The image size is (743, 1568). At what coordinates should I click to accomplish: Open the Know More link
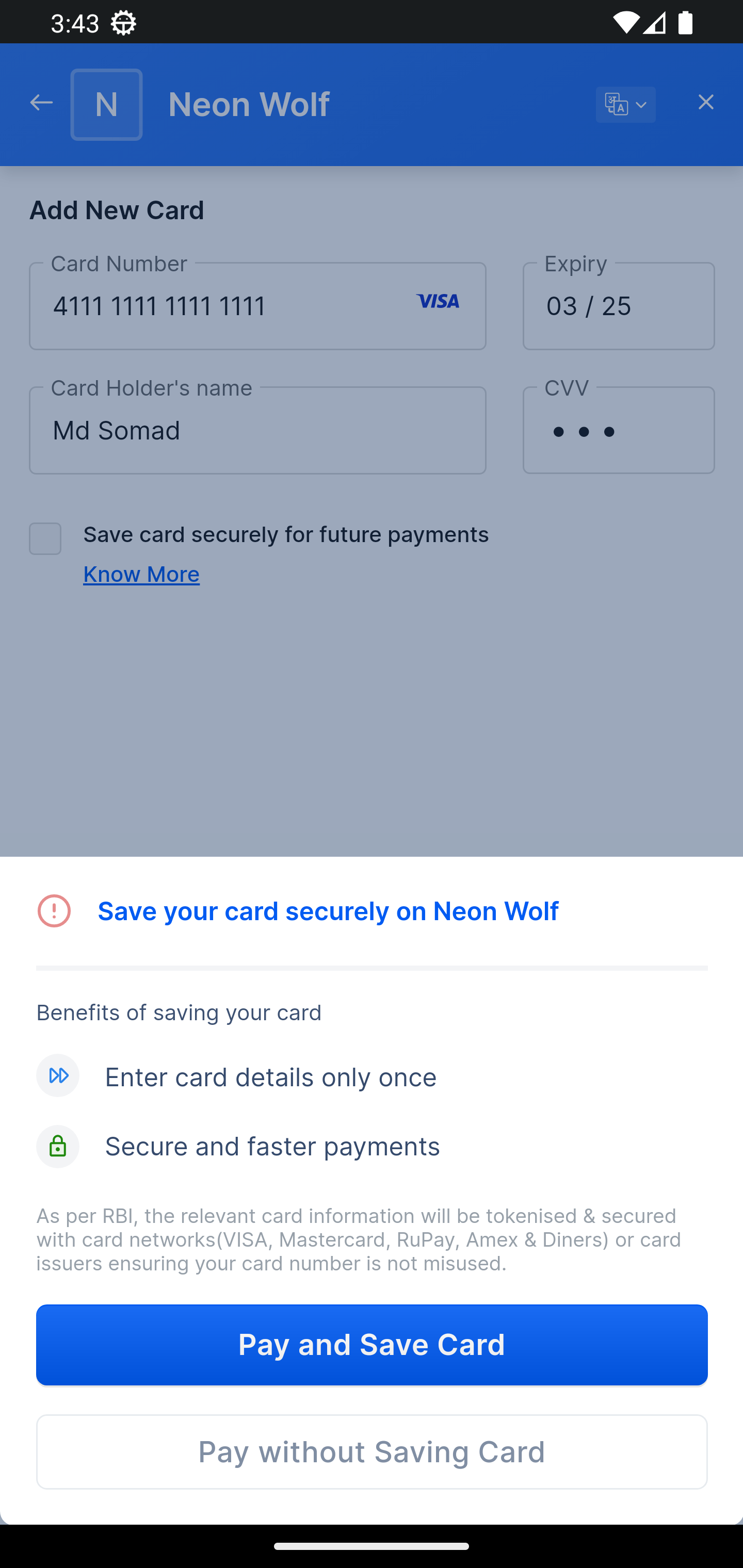(x=141, y=574)
